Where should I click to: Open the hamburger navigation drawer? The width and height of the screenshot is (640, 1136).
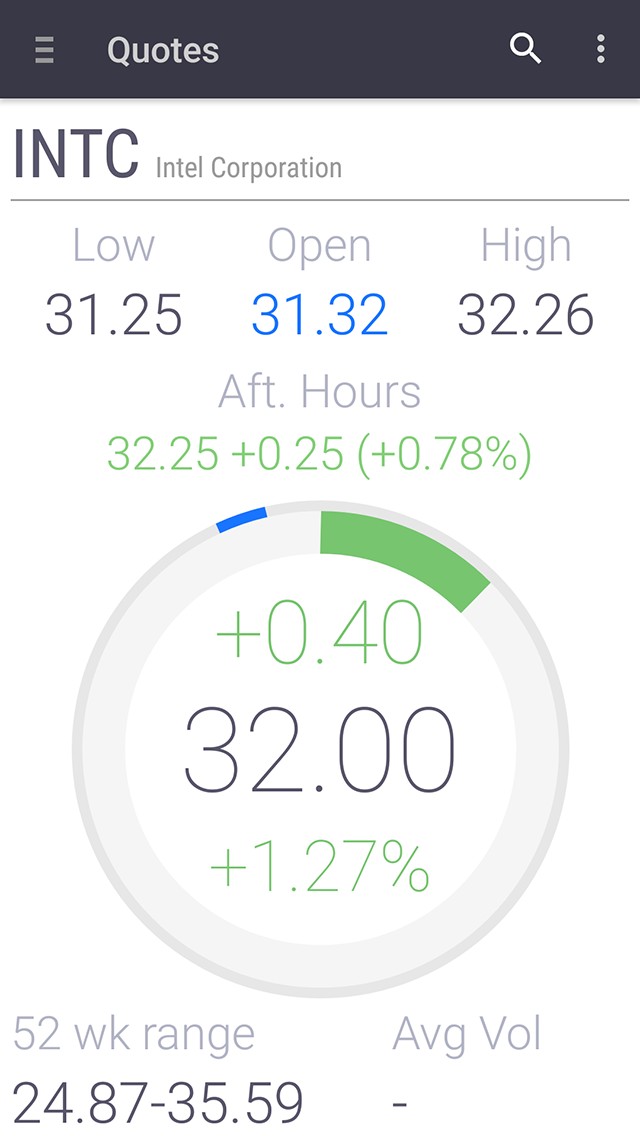pos(44,49)
